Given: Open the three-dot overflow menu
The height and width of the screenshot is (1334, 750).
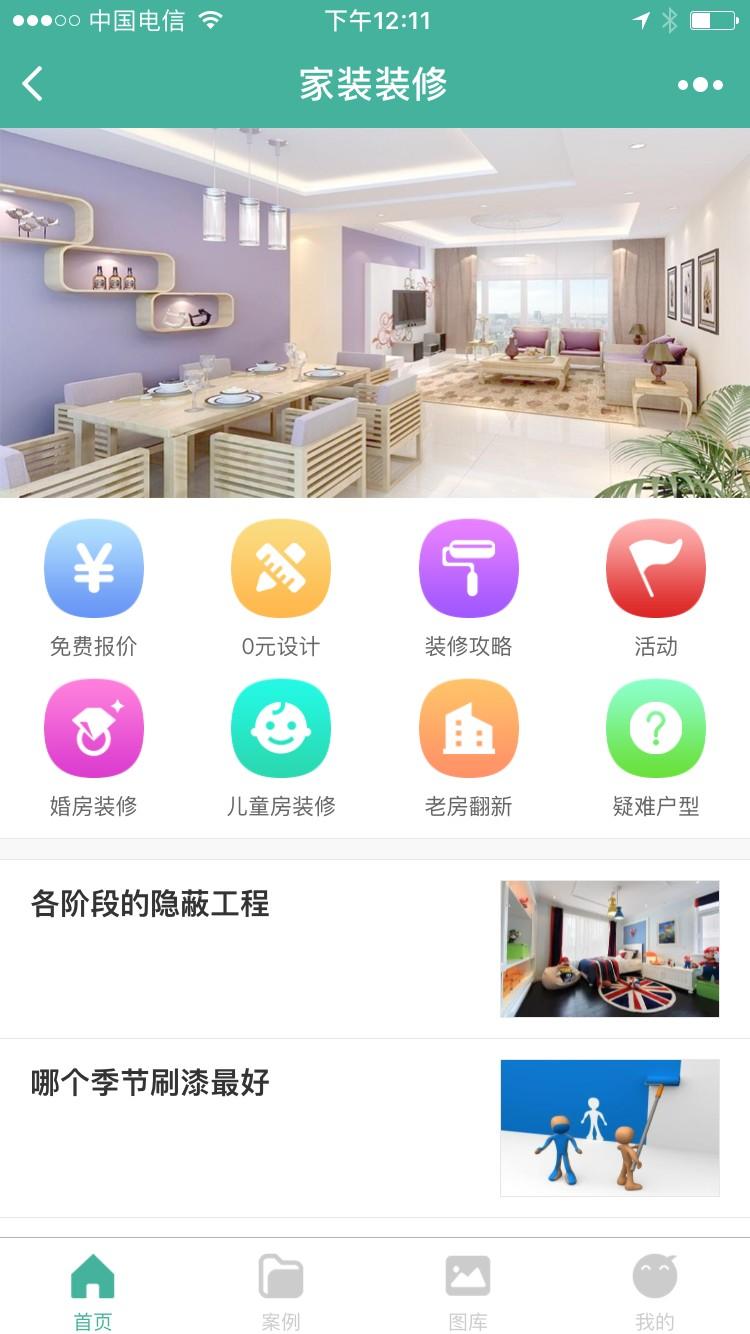Looking at the screenshot, I should click(x=700, y=85).
